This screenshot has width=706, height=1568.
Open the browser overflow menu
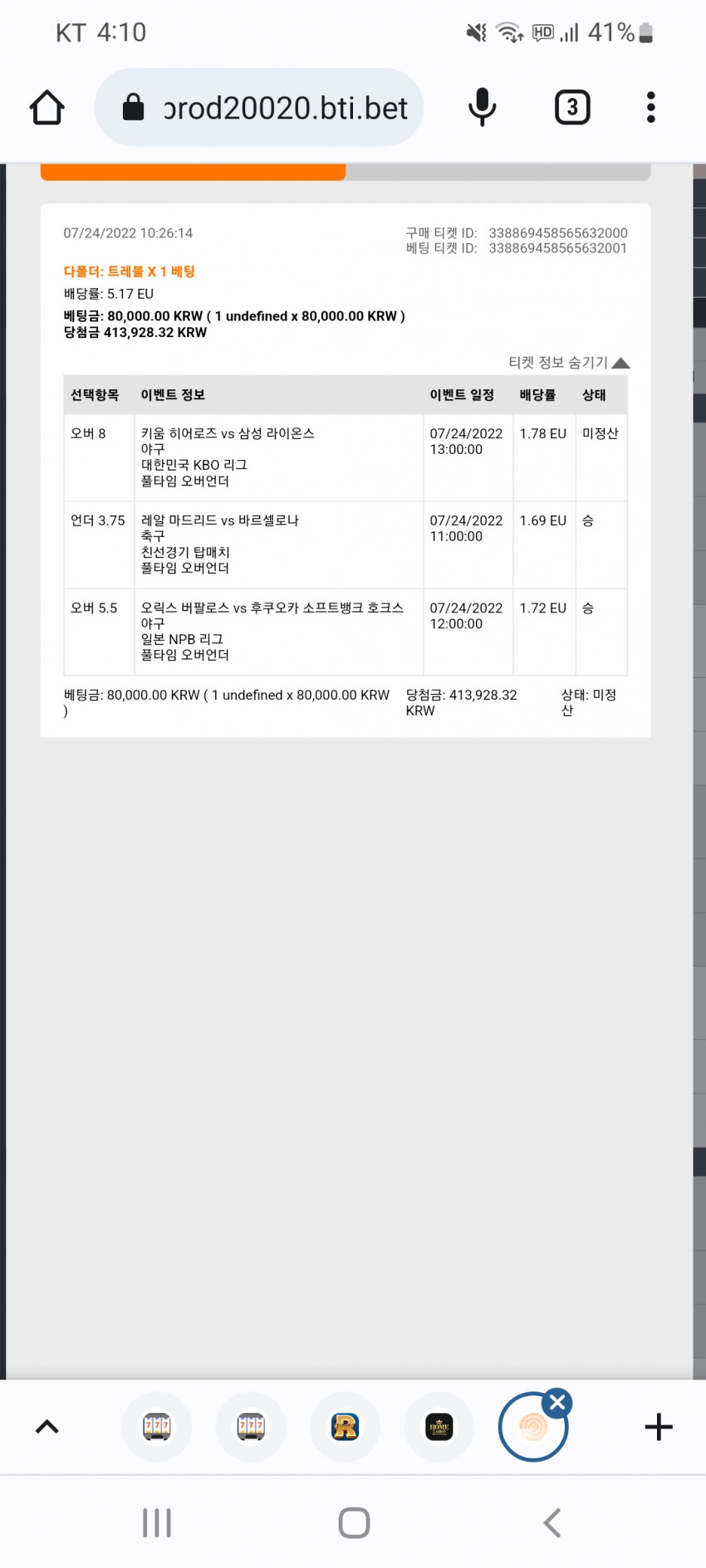coord(651,108)
